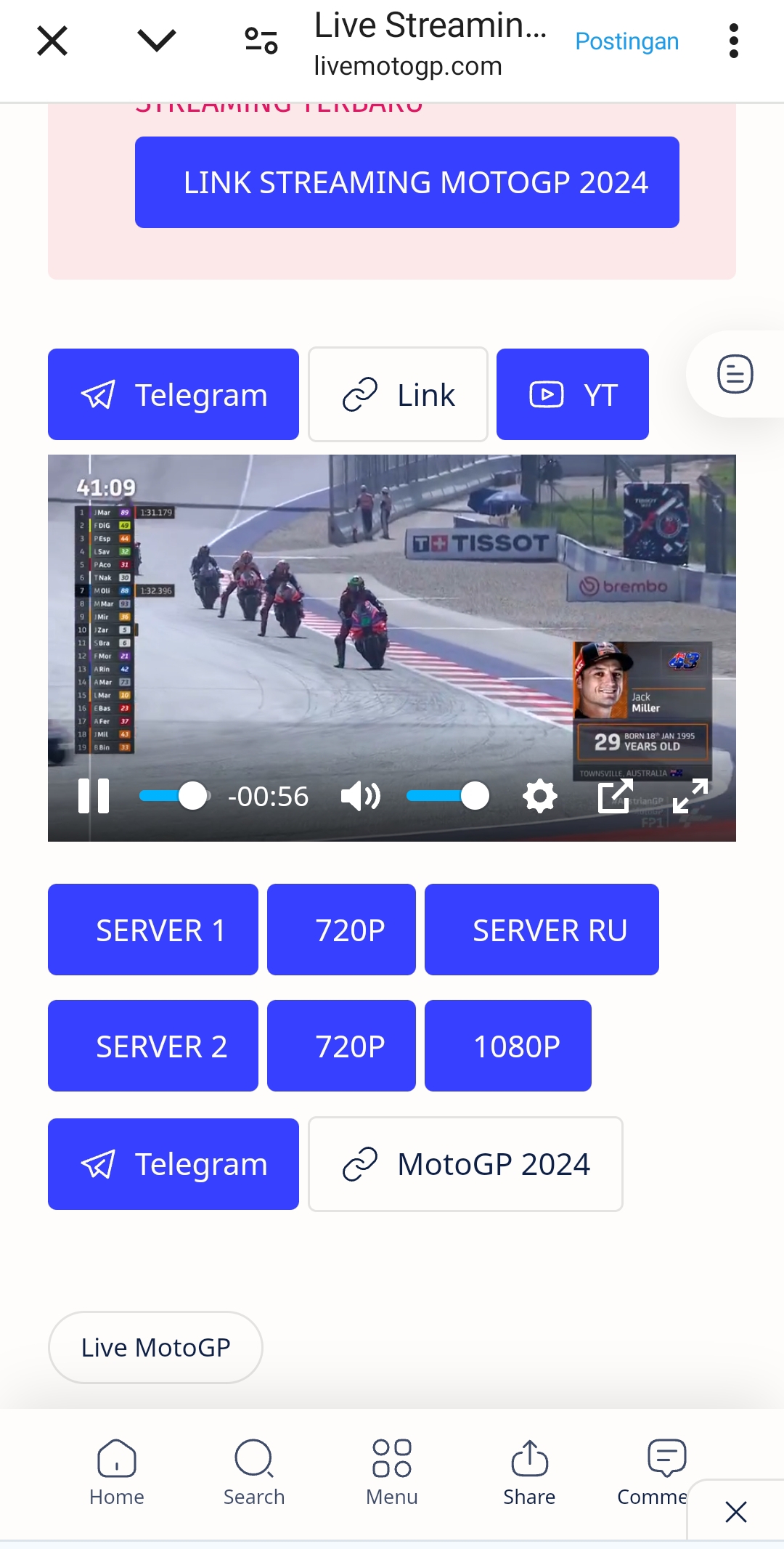This screenshot has height=1549, width=784.
Task: Mute the video volume
Action: pyautogui.click(x=361, y=796)
